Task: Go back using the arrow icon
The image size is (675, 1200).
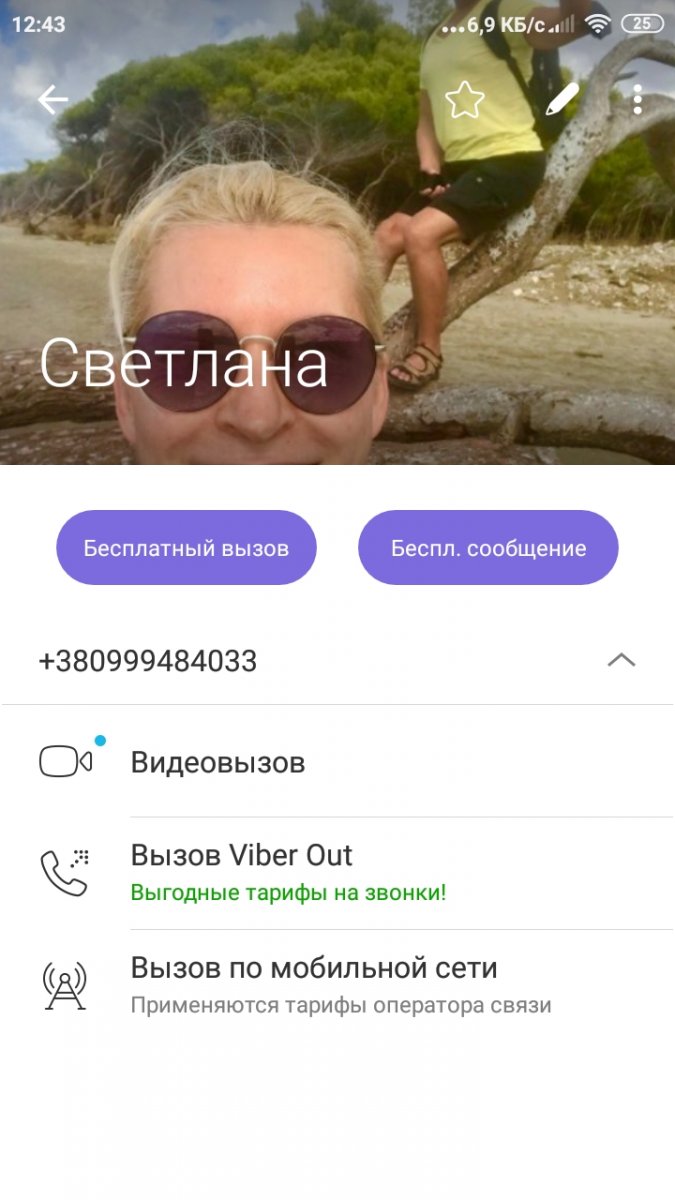Action: click(53, 99)
